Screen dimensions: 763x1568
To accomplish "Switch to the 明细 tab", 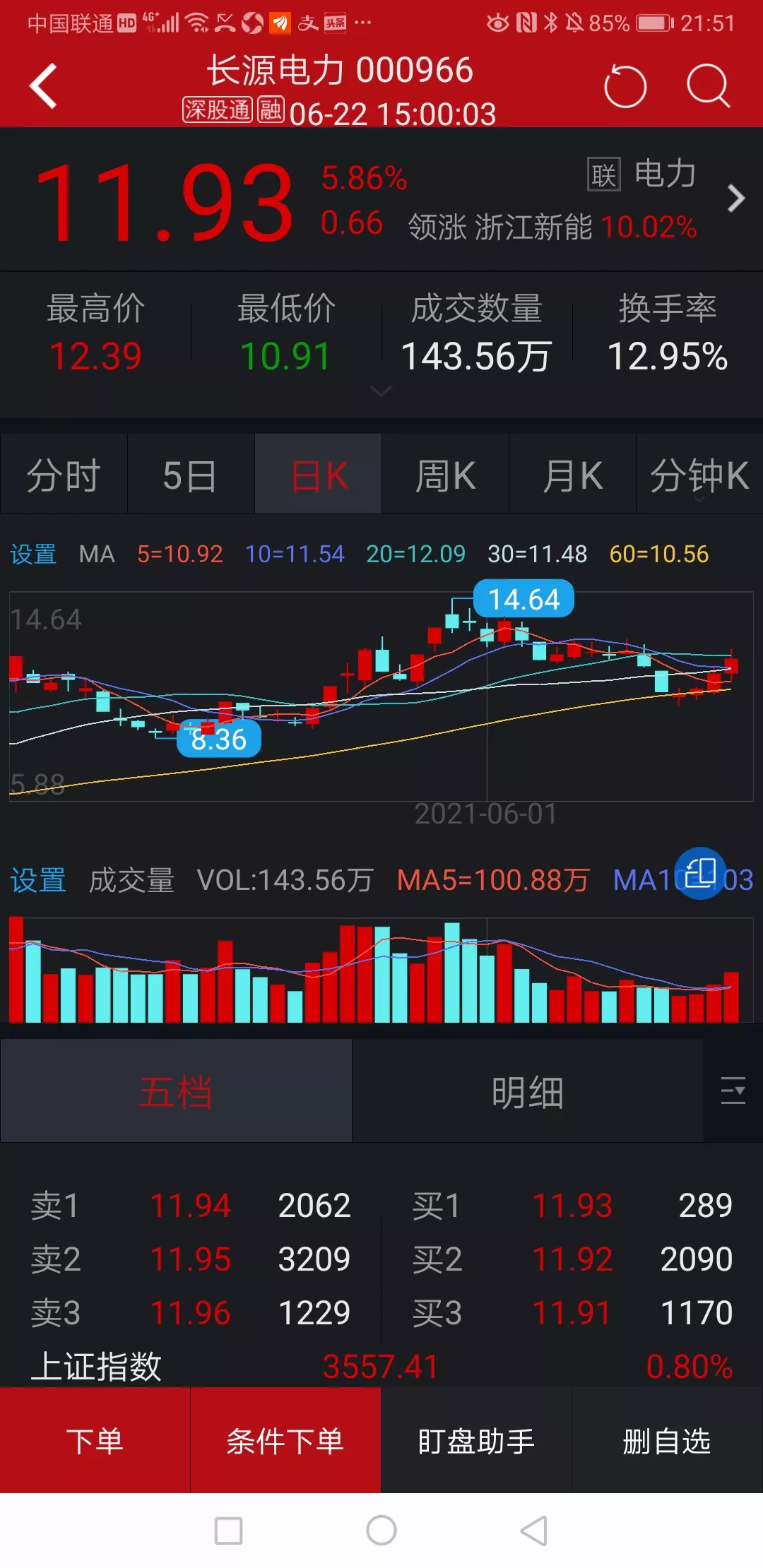I will pyautogui.click(x=527, y=1092).
